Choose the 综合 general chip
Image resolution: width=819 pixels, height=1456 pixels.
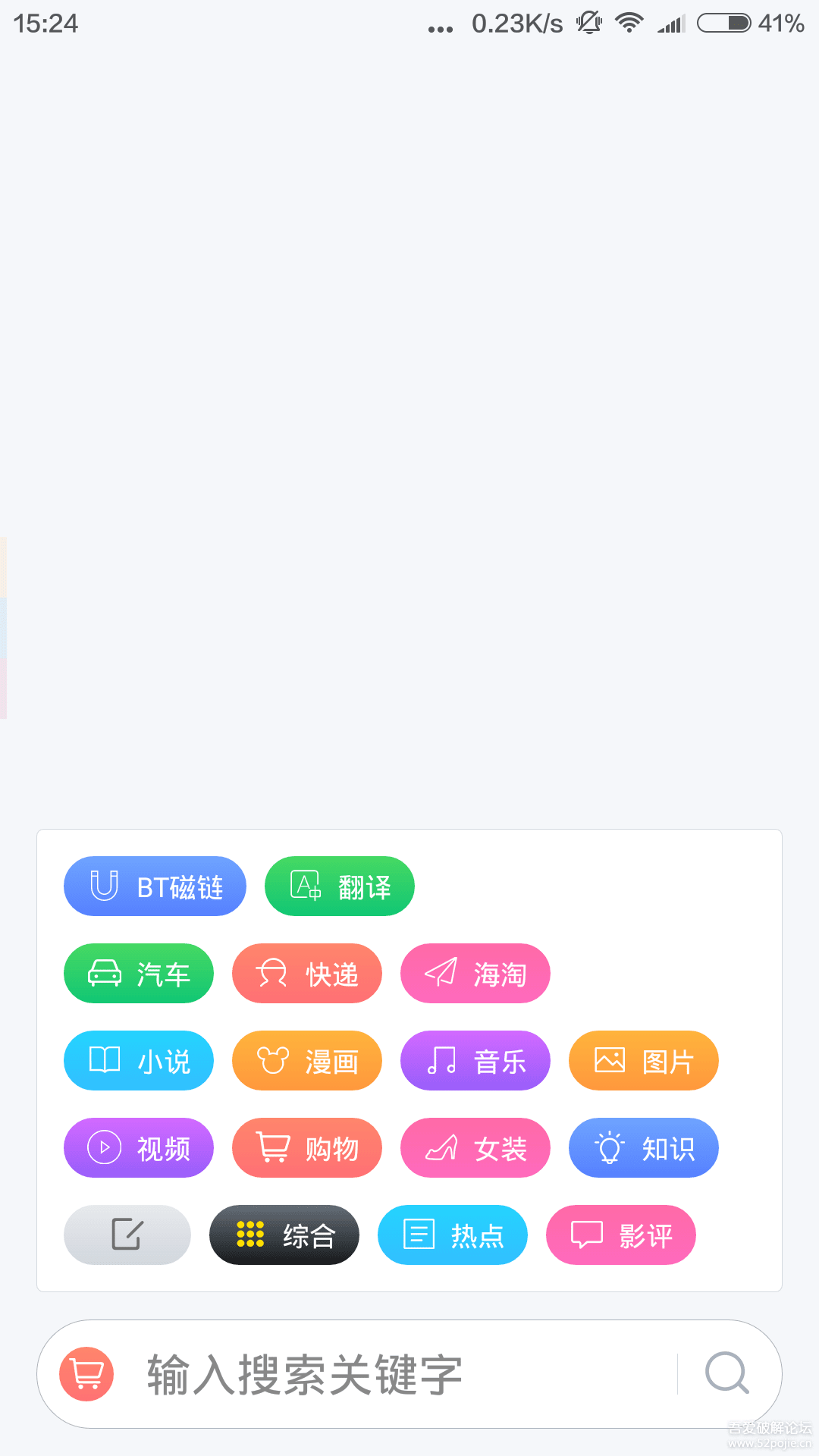(284, 1235)
